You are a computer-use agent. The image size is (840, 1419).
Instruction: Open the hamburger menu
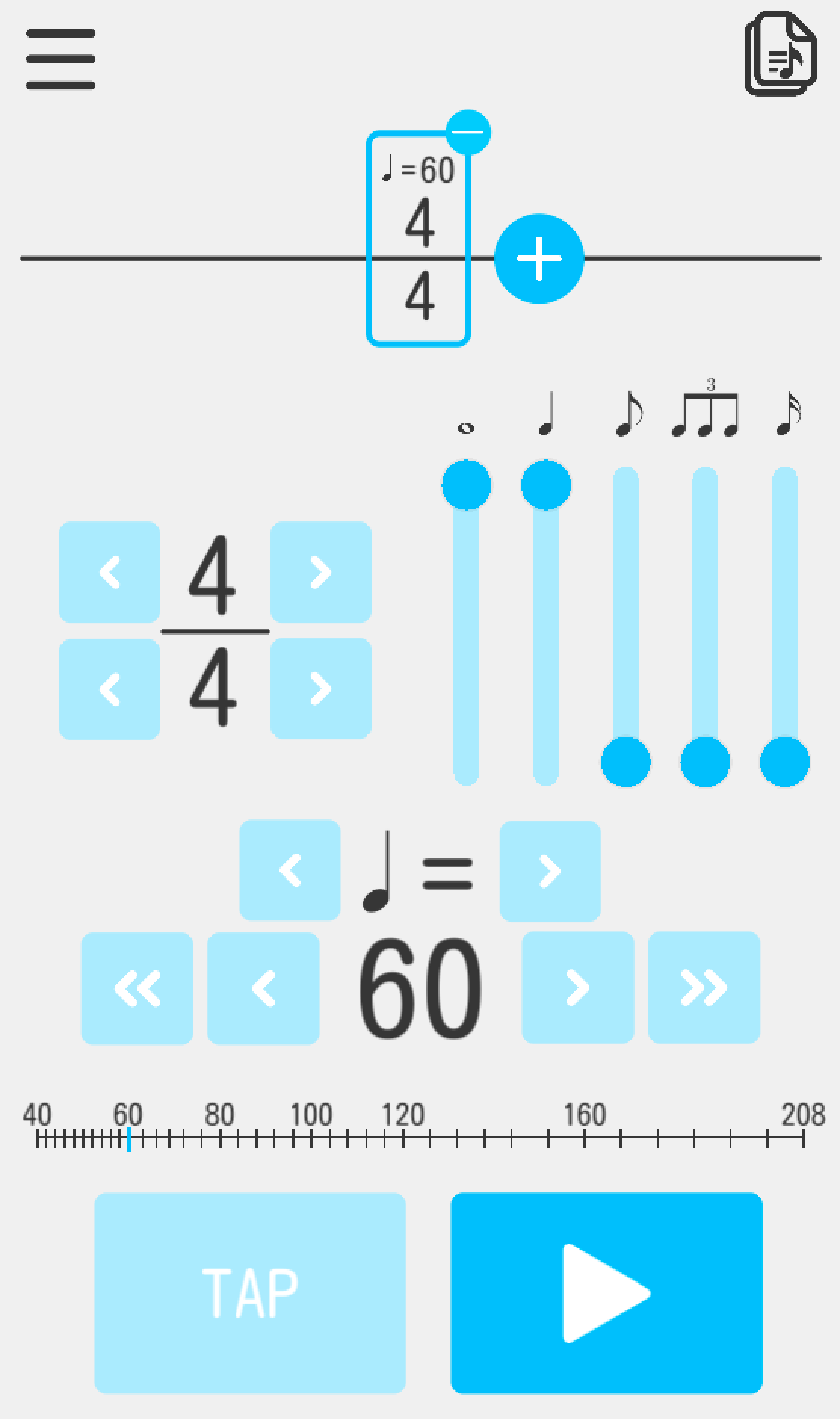(60, 58)
